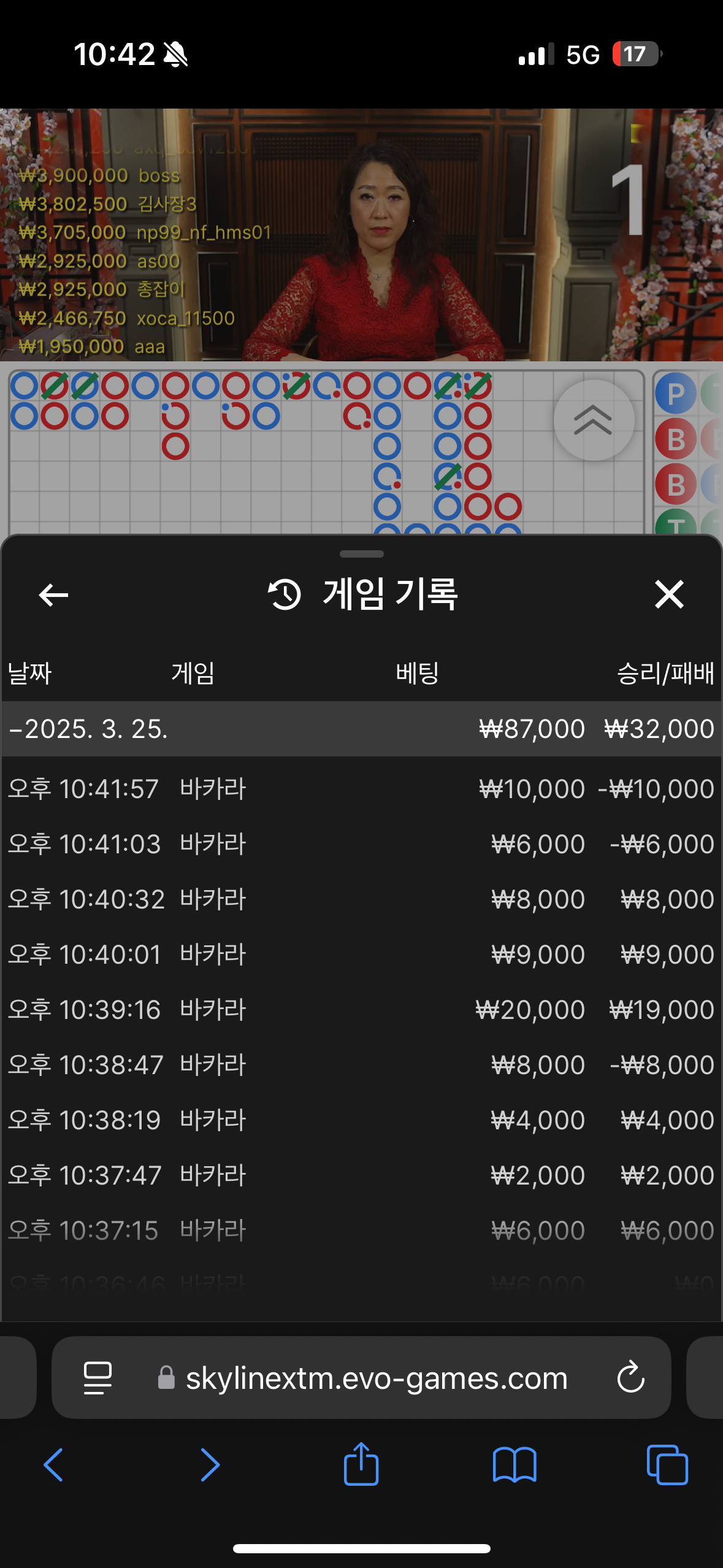Open the 오후 10:37:15 바카라 record
The height and width of the screenshot is (1568, 723).
pos(361,1230)
